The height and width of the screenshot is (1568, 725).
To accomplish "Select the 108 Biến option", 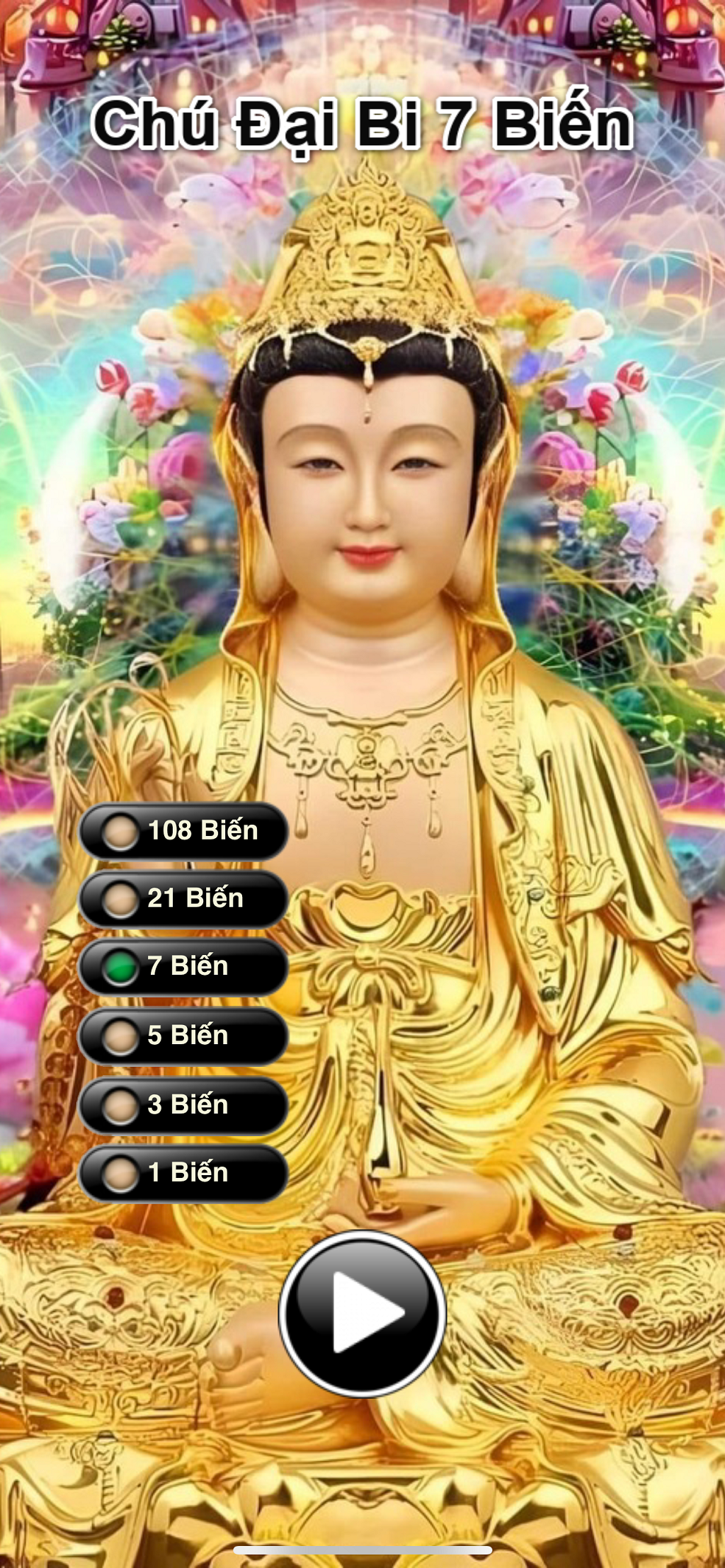I will pyautogui.click(x=183, y=831).
